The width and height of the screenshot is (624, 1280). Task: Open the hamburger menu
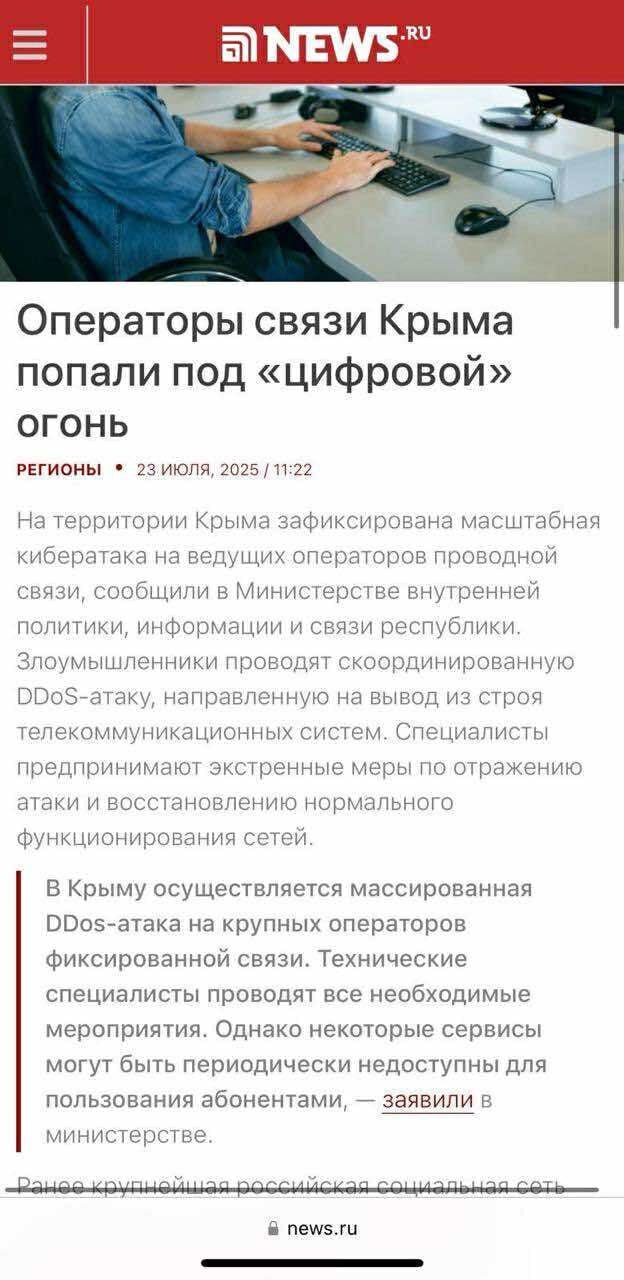[30, 45]
